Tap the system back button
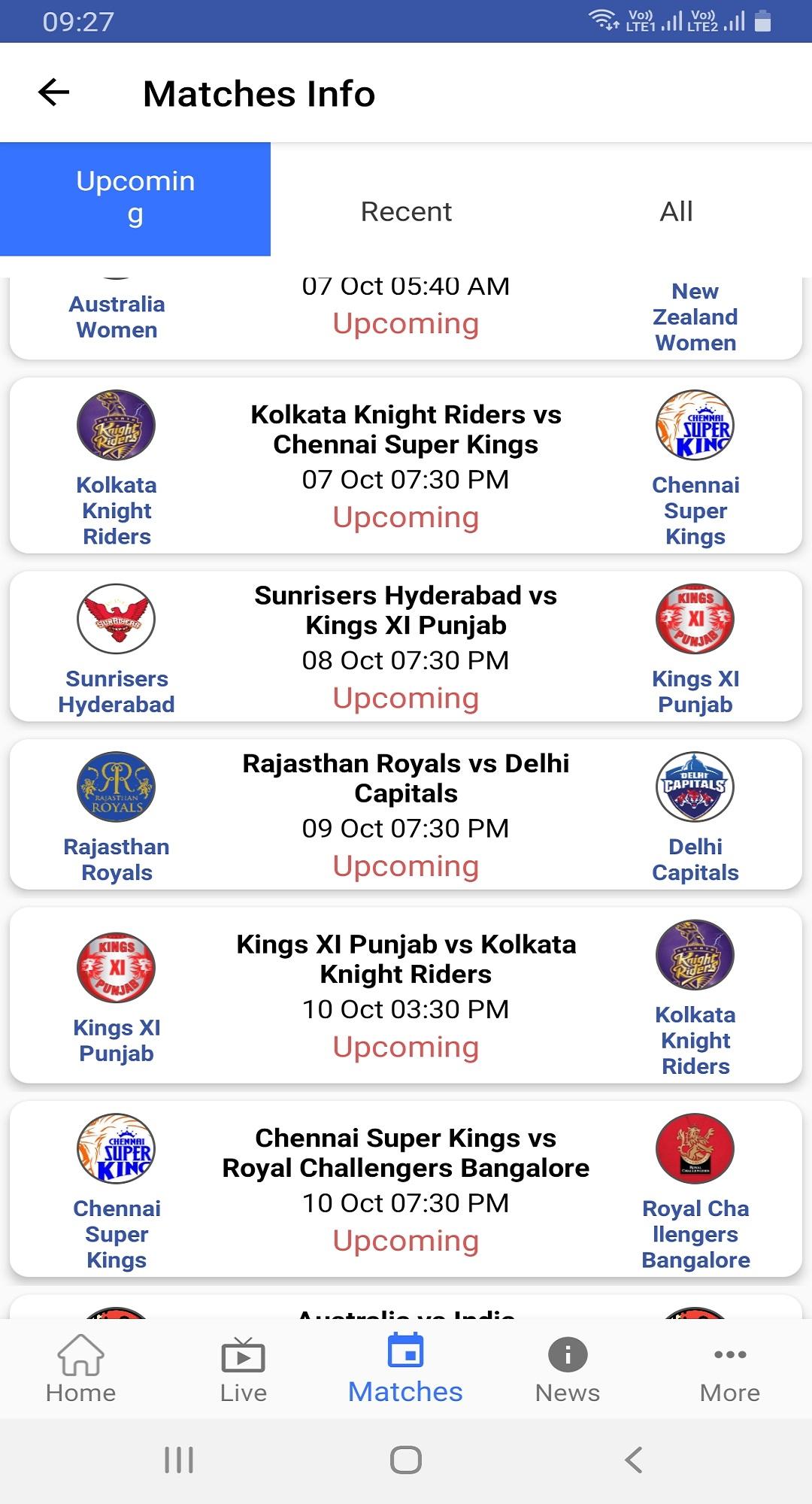 click(x=633, y=1460)
